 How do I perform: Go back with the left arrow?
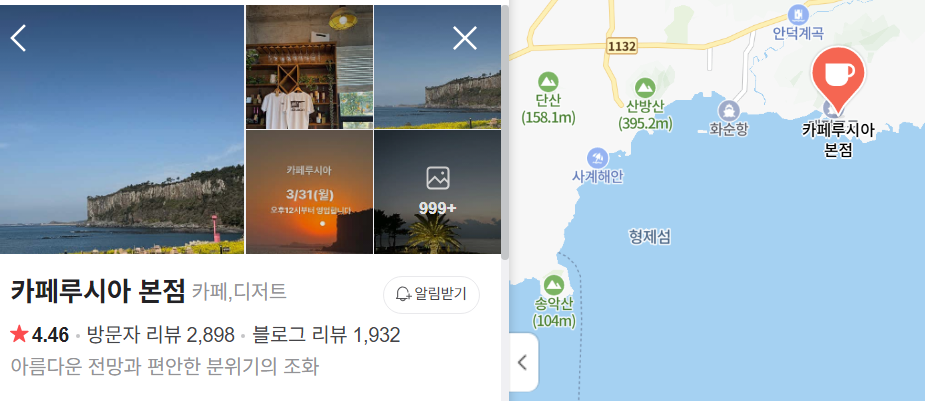19,38
